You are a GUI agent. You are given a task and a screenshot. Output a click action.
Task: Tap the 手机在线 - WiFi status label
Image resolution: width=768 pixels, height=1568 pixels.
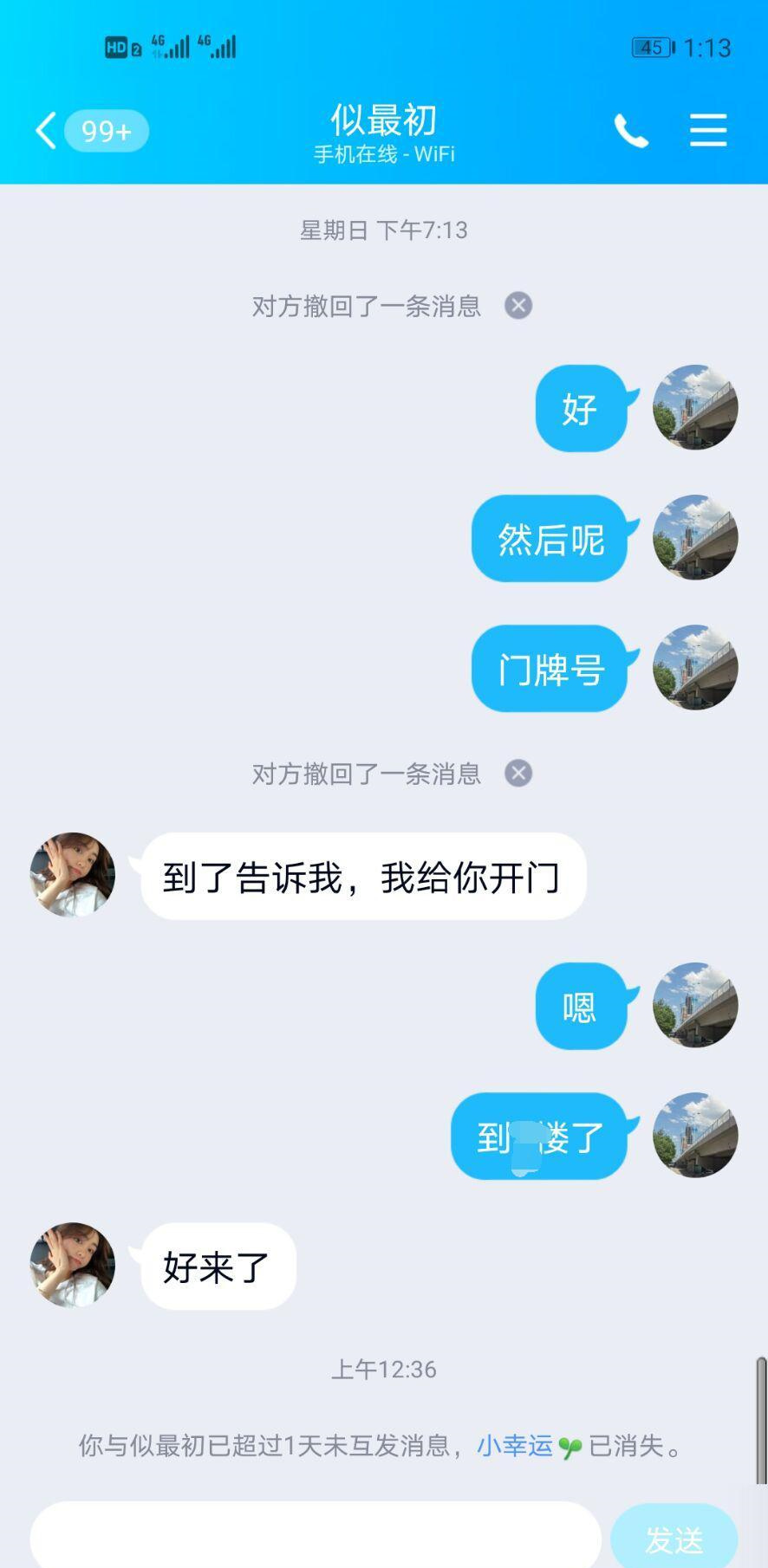tap(384, 154)
